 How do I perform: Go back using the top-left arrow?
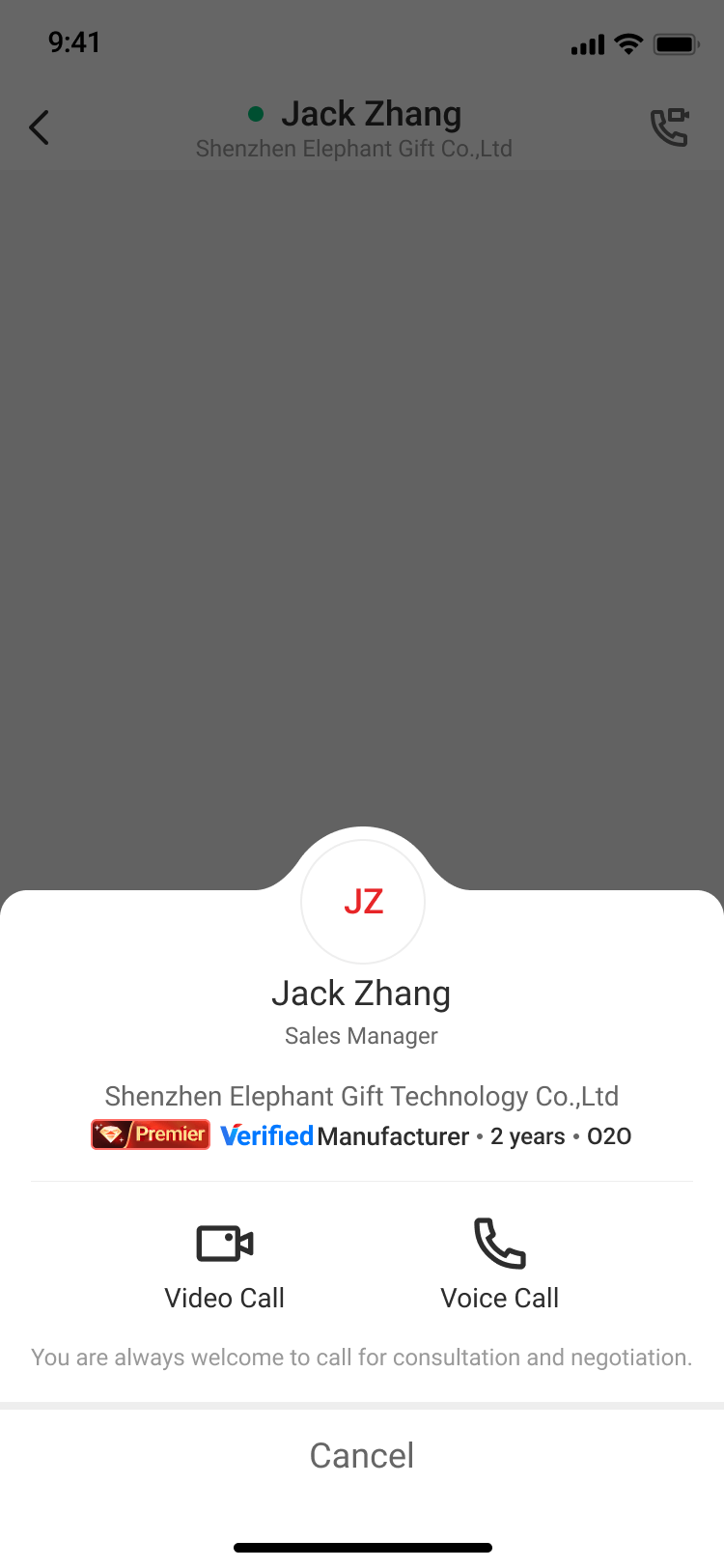click(x=40, y=127)
